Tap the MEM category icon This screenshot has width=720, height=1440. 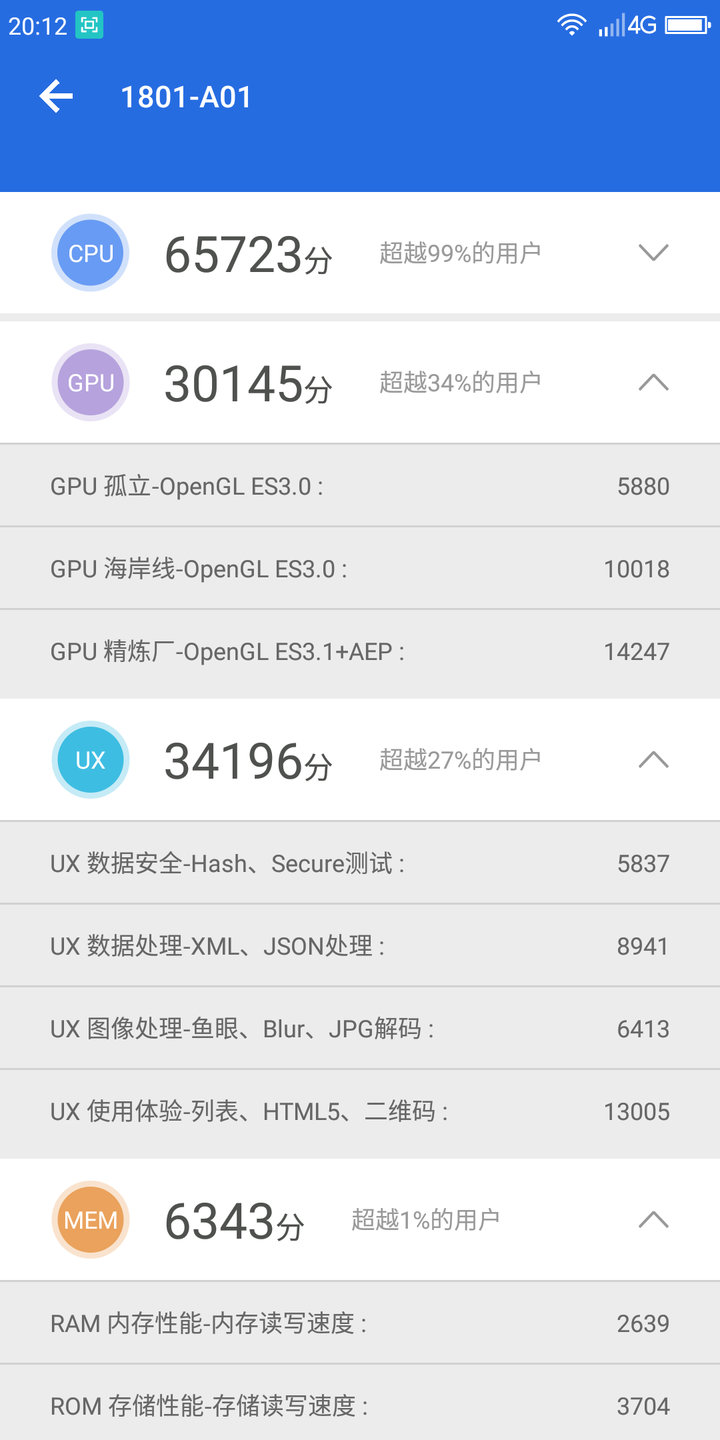tap(90, 1220)
